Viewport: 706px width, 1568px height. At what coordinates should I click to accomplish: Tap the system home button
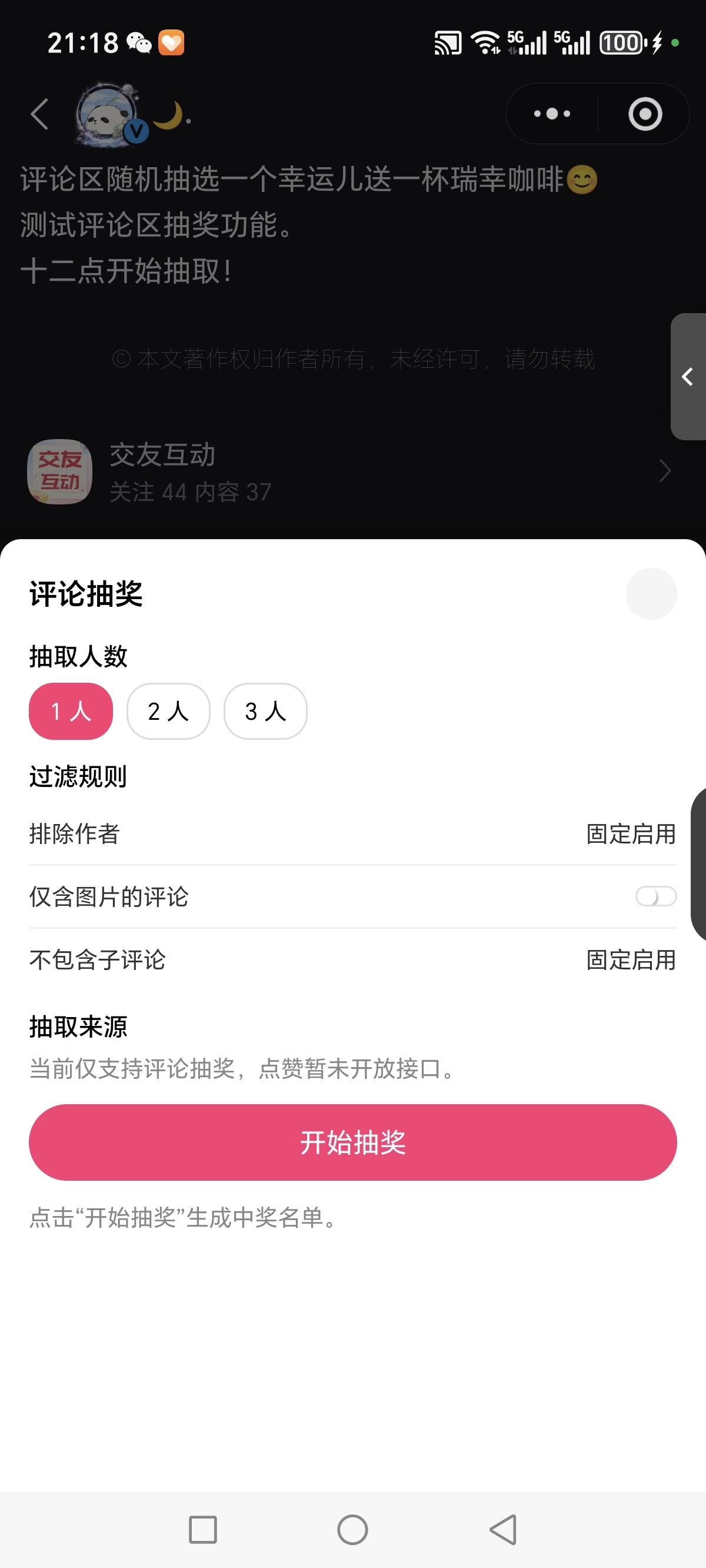click(352, 1529)
